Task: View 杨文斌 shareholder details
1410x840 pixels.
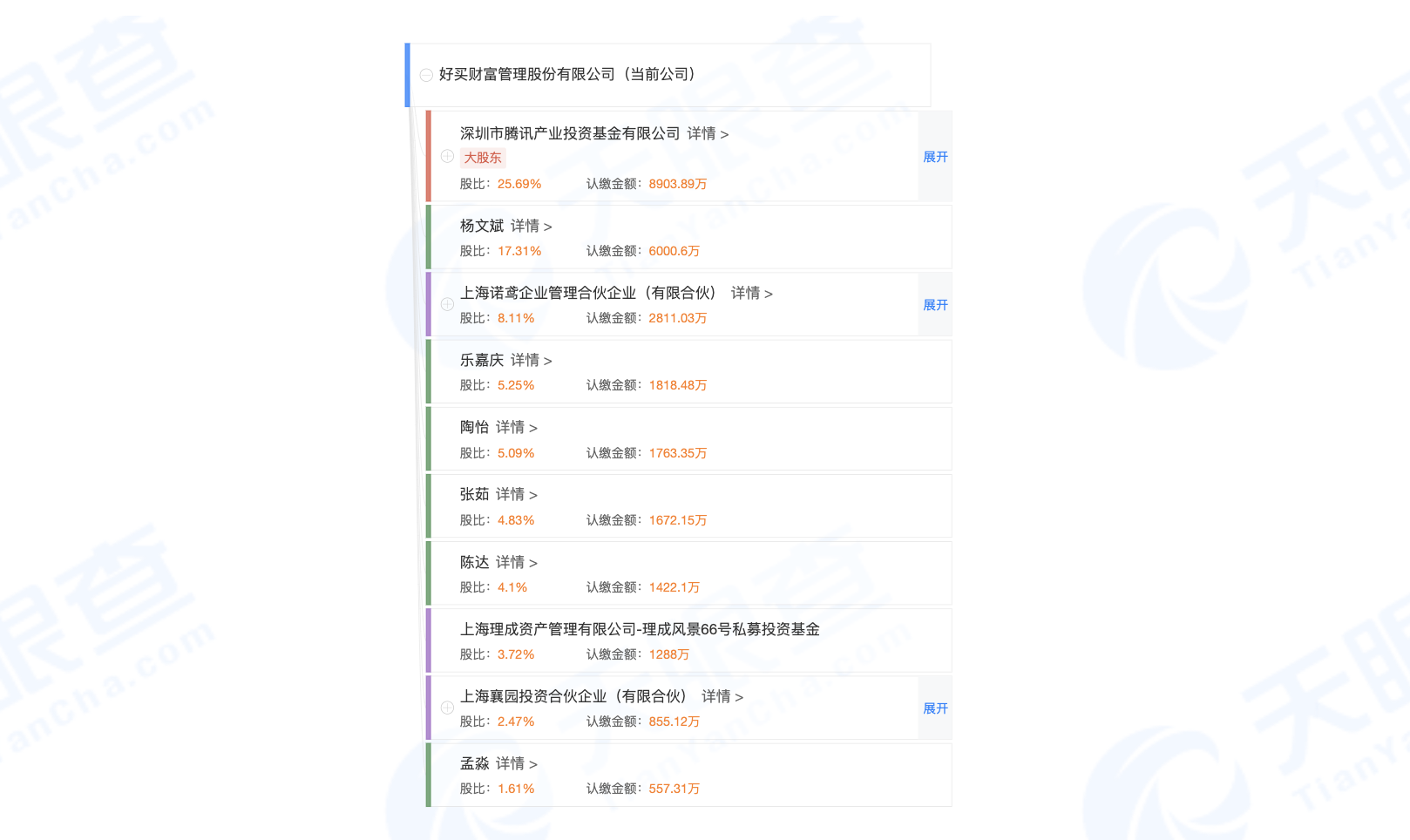Action: 531,226
